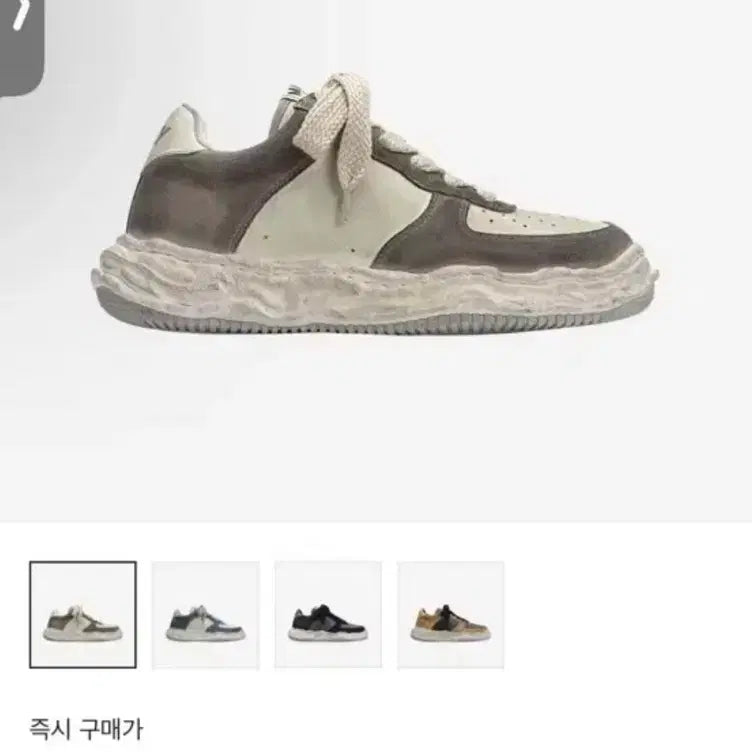Select the black sneaker thumbnail

pos(328,614)
